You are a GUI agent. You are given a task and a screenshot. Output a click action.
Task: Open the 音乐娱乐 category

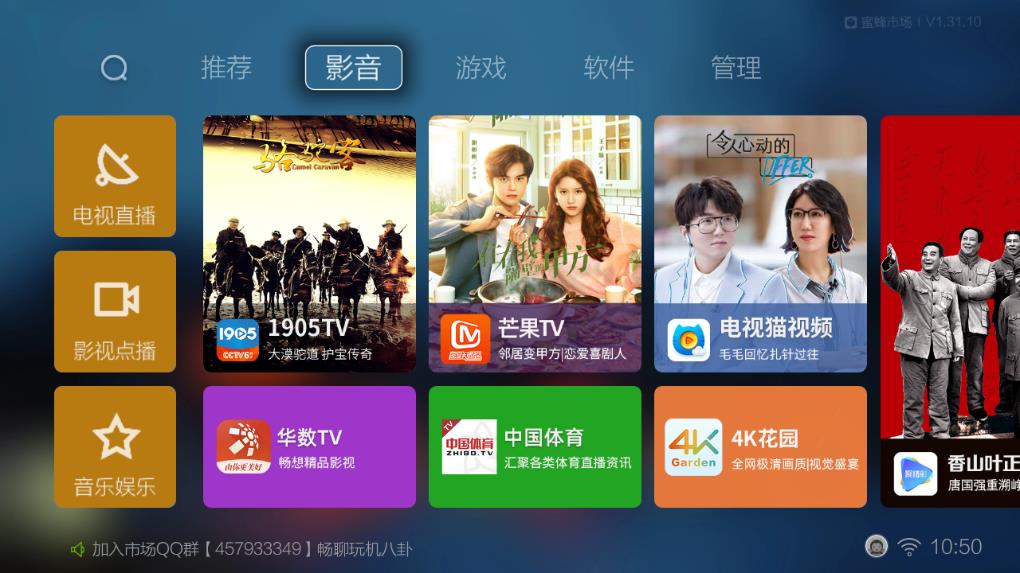pyautogui.click(x=115, y=447)
